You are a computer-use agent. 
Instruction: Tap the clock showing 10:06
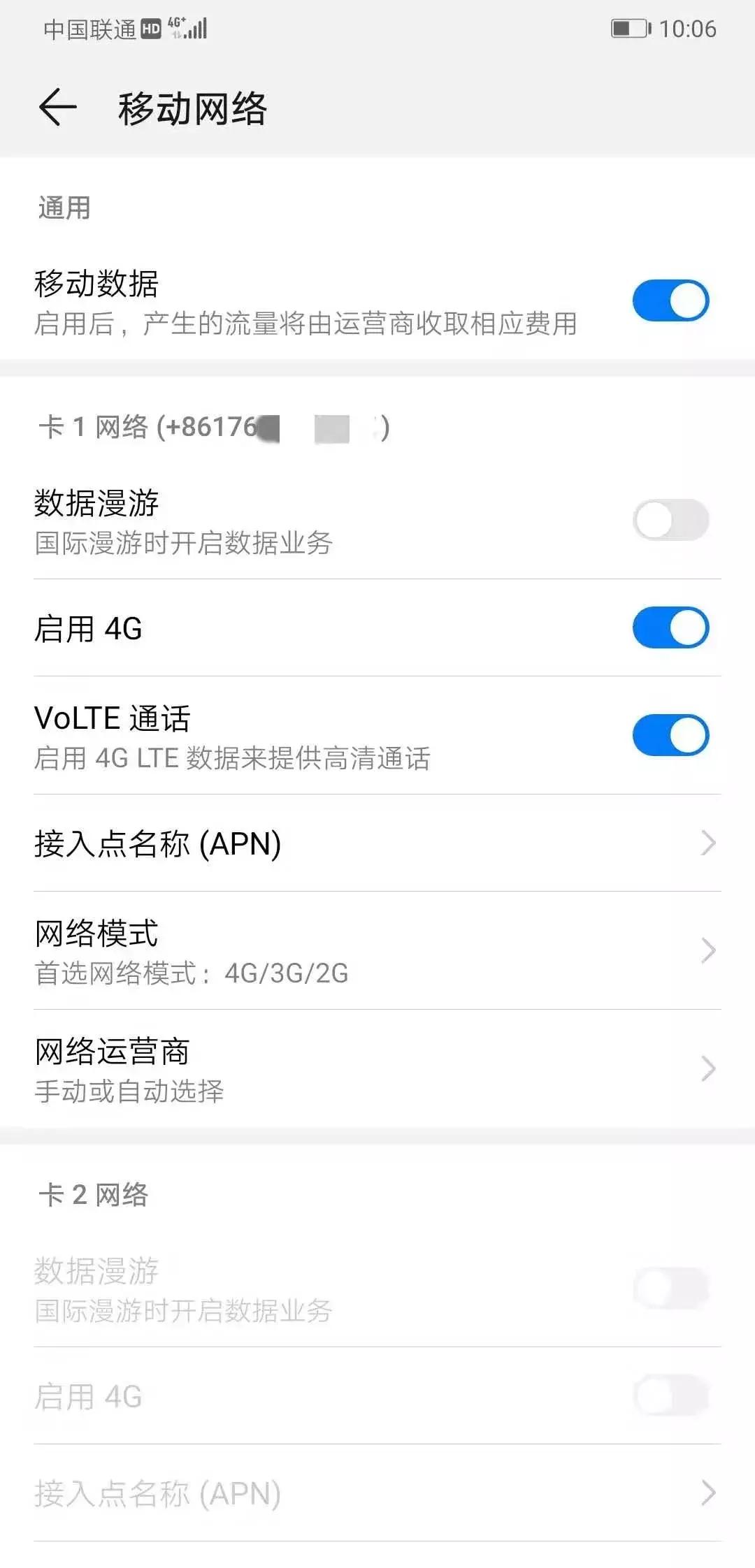(689, 28)
